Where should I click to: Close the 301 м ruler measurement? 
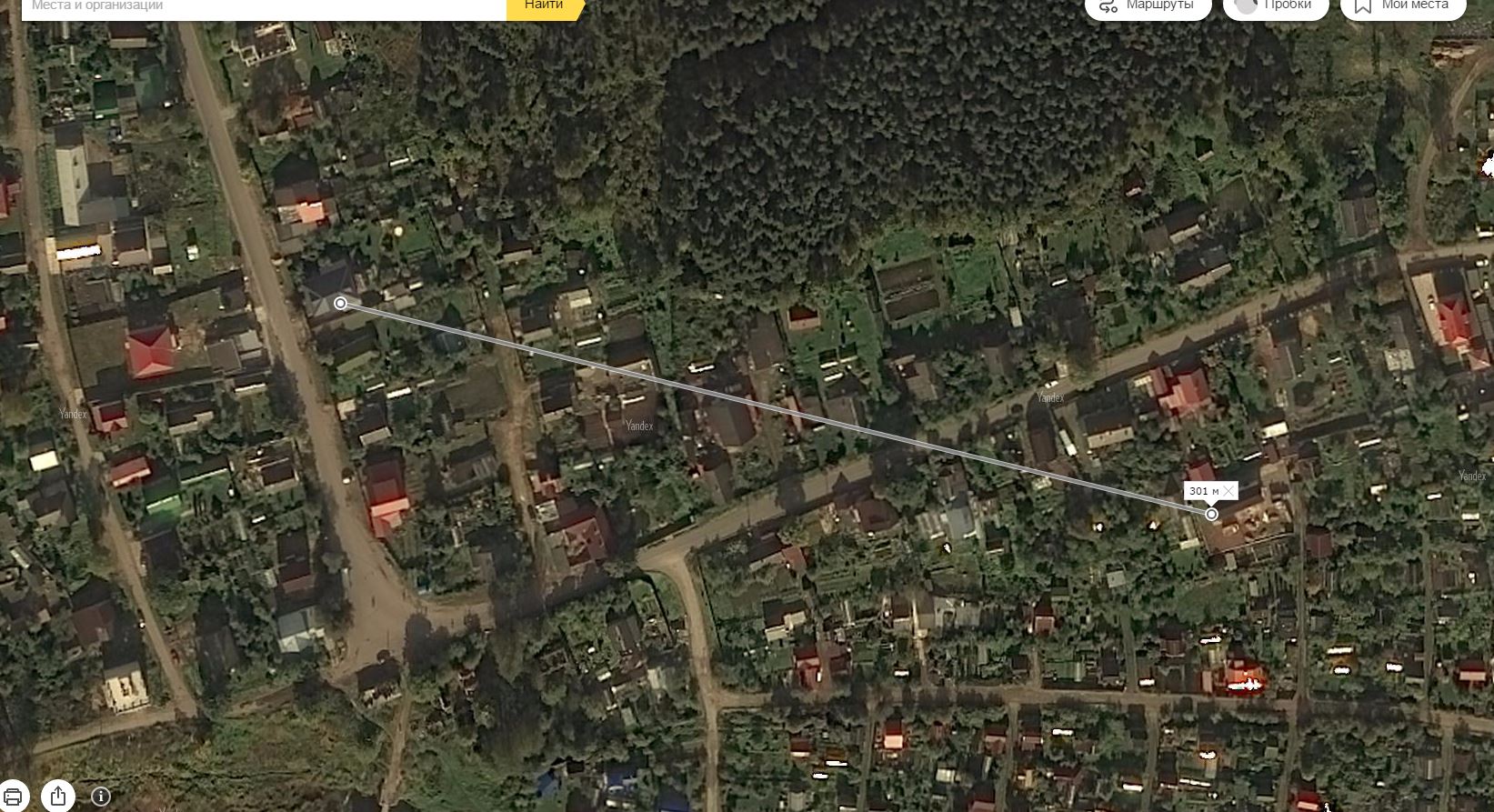pyautogui.click(x=1228, y=491)
